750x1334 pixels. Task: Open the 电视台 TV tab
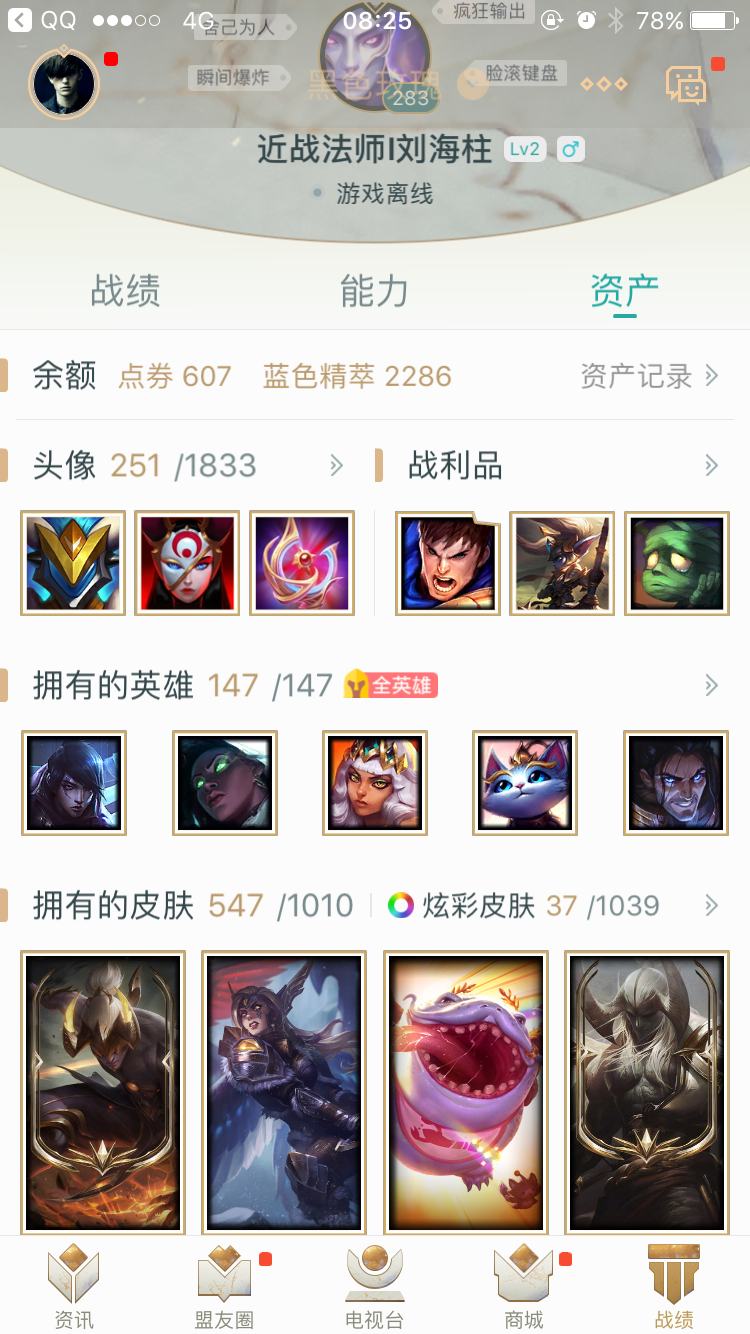[x=374, y=1286]
